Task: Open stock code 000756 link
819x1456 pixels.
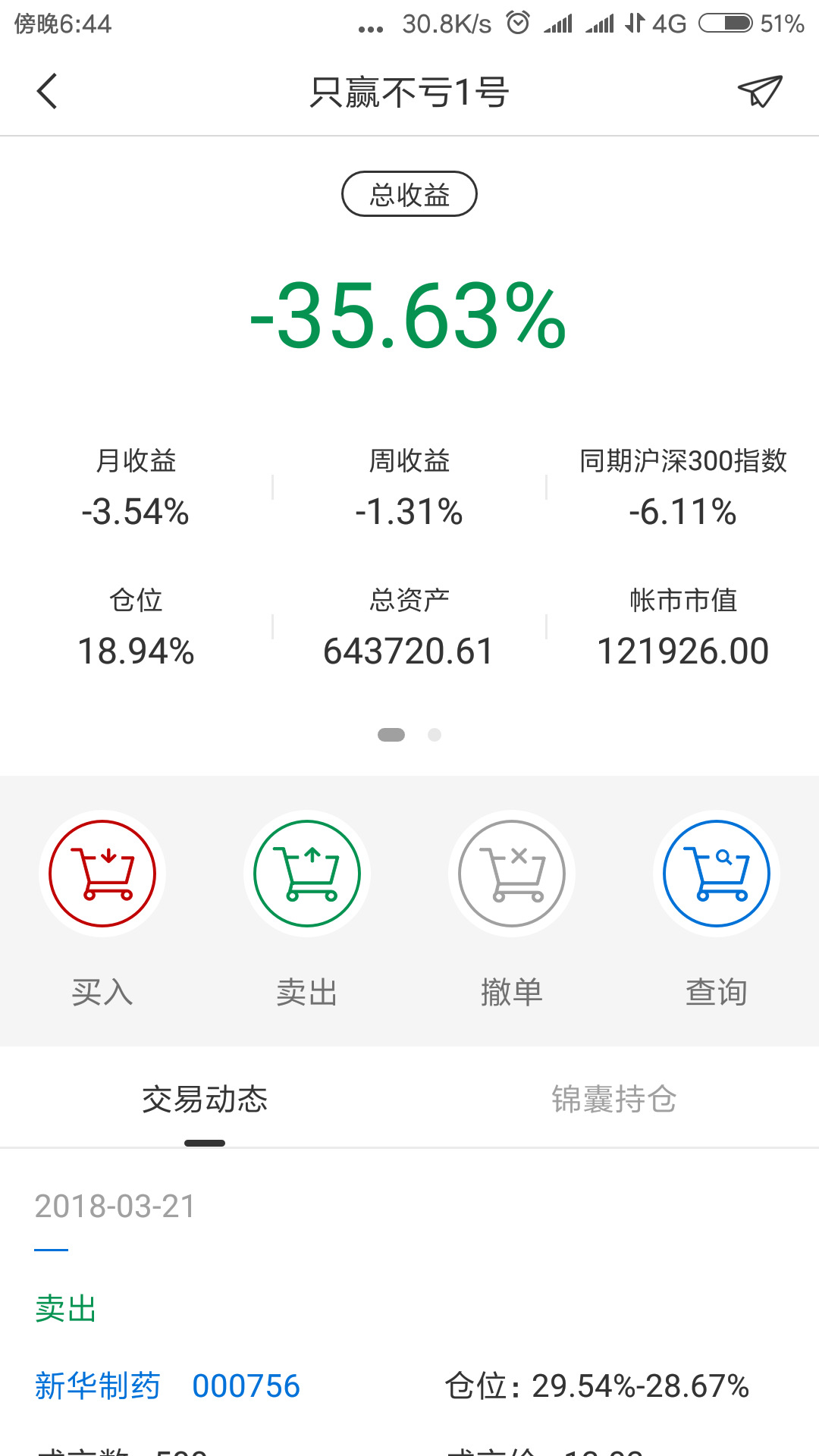Action: (245, 1386)
